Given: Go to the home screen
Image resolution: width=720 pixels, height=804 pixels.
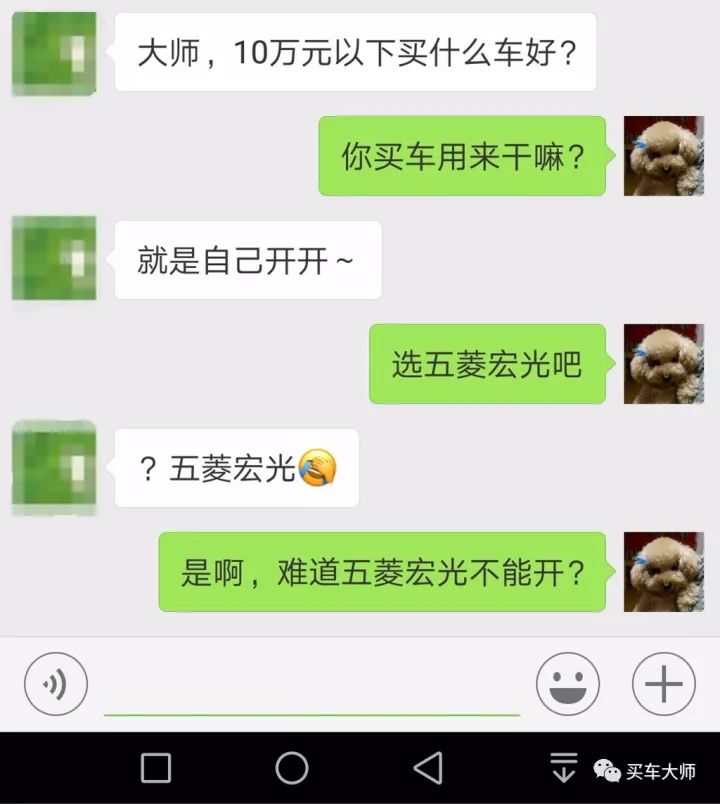Looking at the screenshot, I should 292,768.
